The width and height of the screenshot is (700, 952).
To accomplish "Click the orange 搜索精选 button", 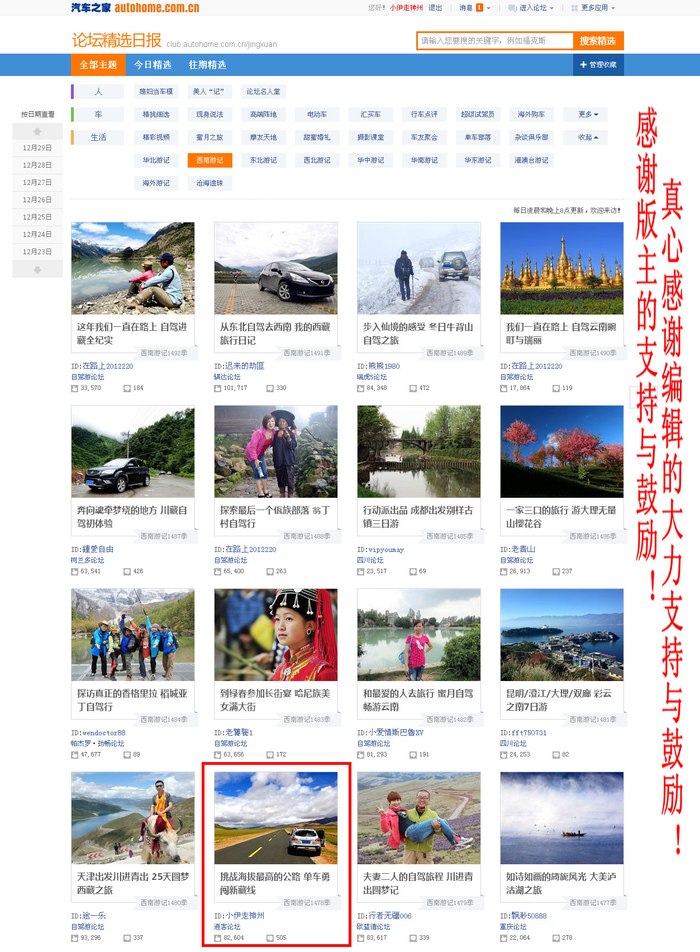I will tap(598, 41).
